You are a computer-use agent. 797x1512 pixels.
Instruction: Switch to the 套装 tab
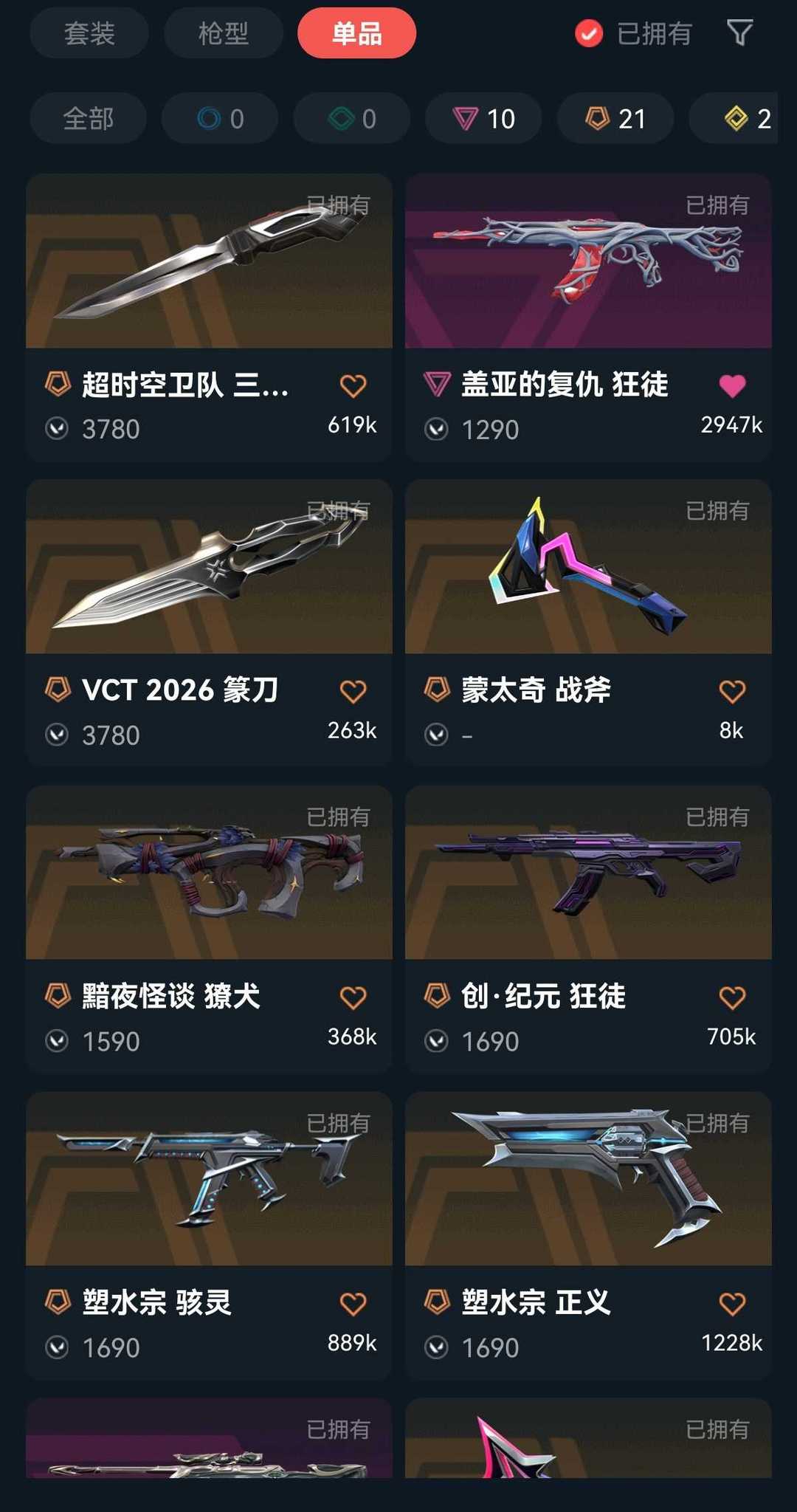click(x=89, y=33)
